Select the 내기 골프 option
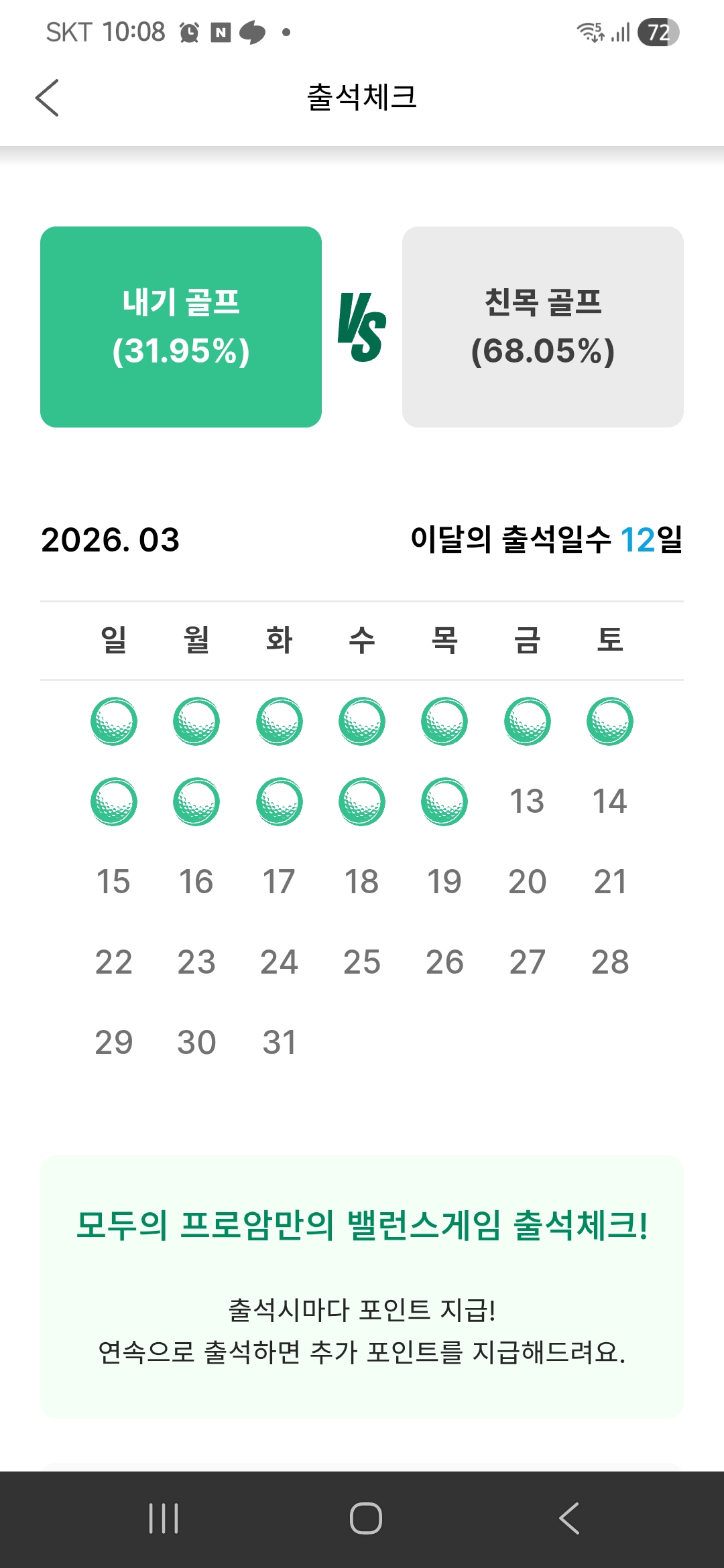The height and width of the screenshot is (1568, 724). click(181, 327)
